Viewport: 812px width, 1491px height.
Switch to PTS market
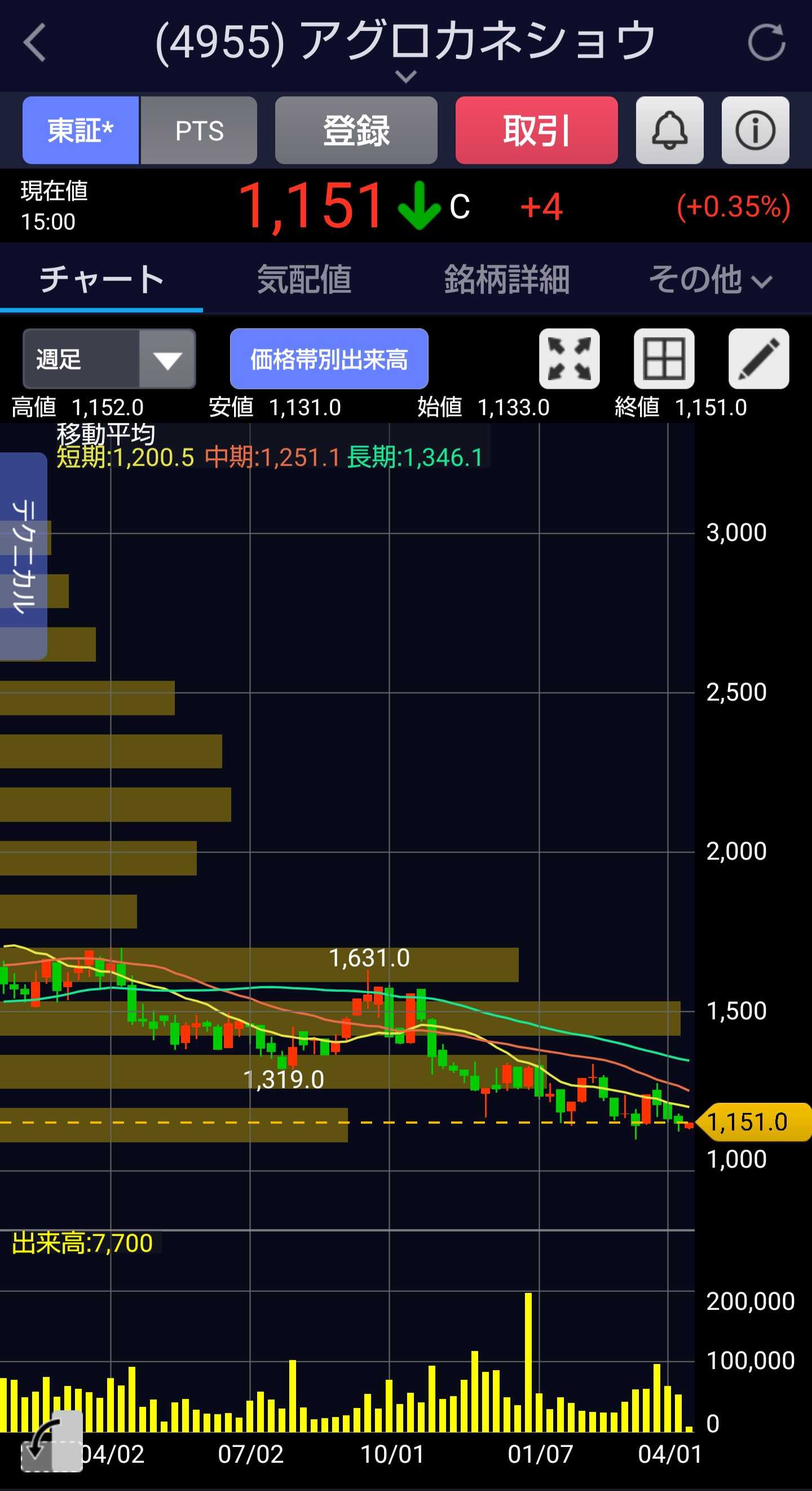(x=199, y=130)
